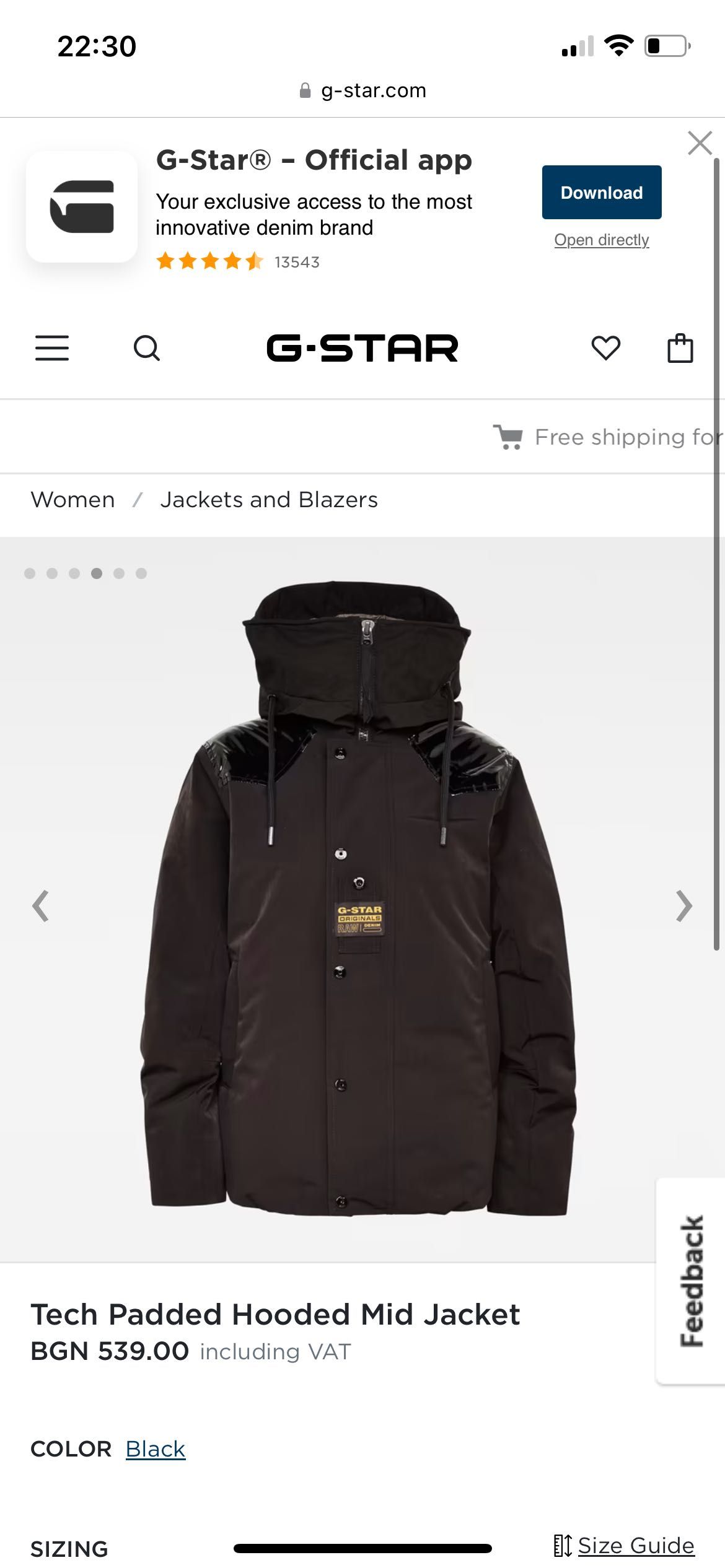725x1568 pixels.
Task: Select the Black color link
Action: tap(156, 1449)
